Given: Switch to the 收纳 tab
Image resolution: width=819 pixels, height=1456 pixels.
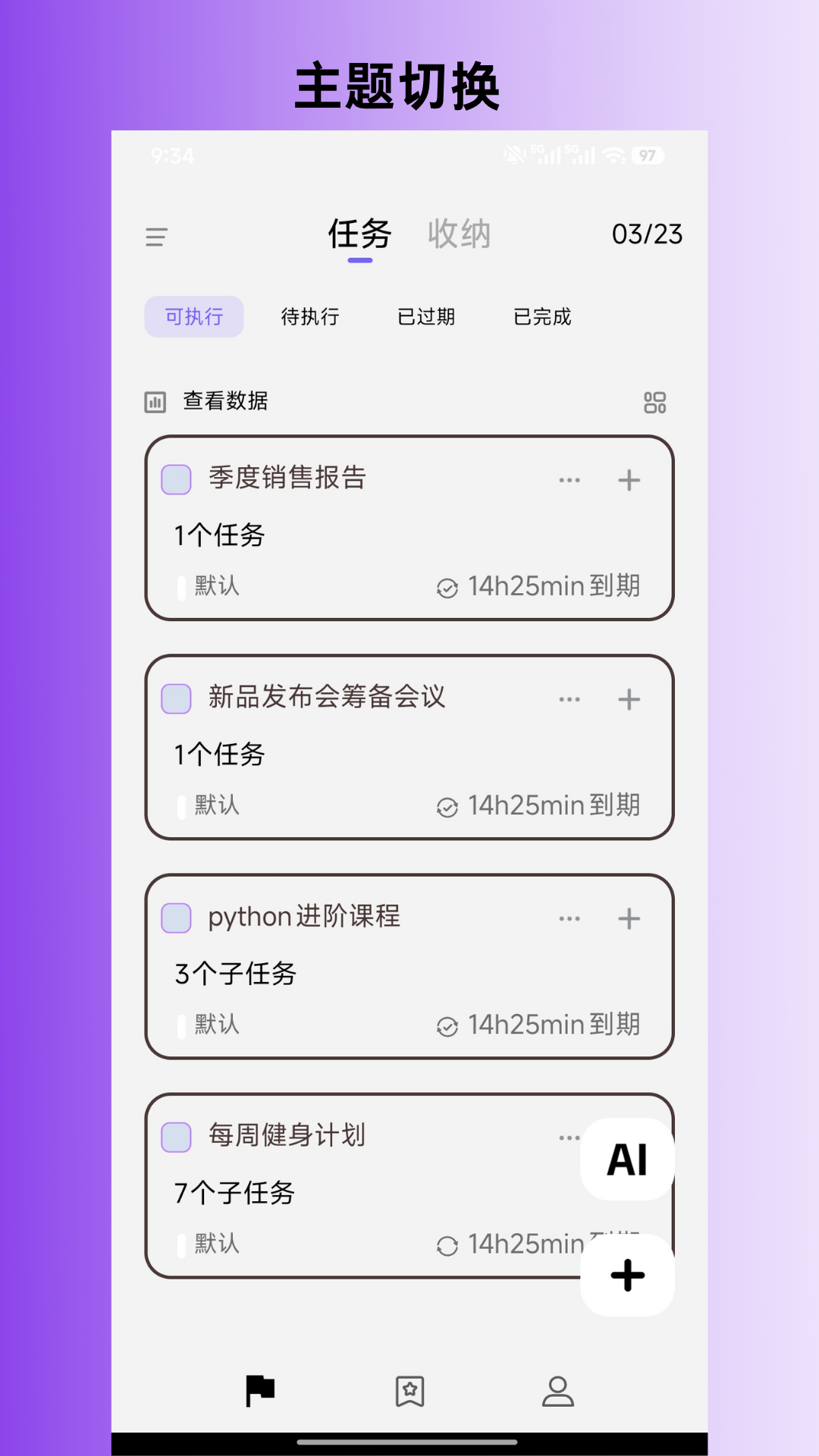Looking at the screenshot, I should (x=460, y=234).
